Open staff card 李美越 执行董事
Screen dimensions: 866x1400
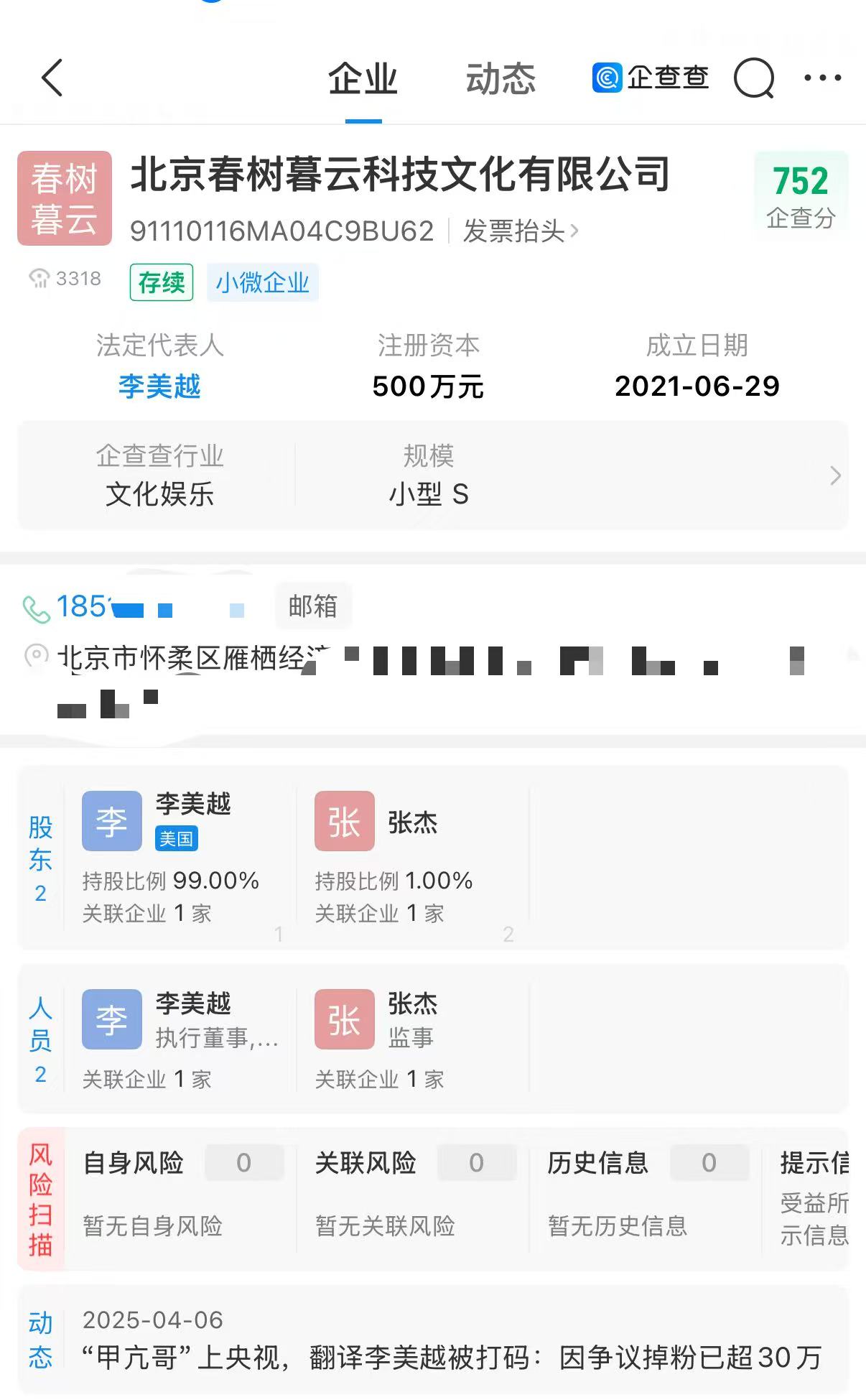(x=180, y=1039)
